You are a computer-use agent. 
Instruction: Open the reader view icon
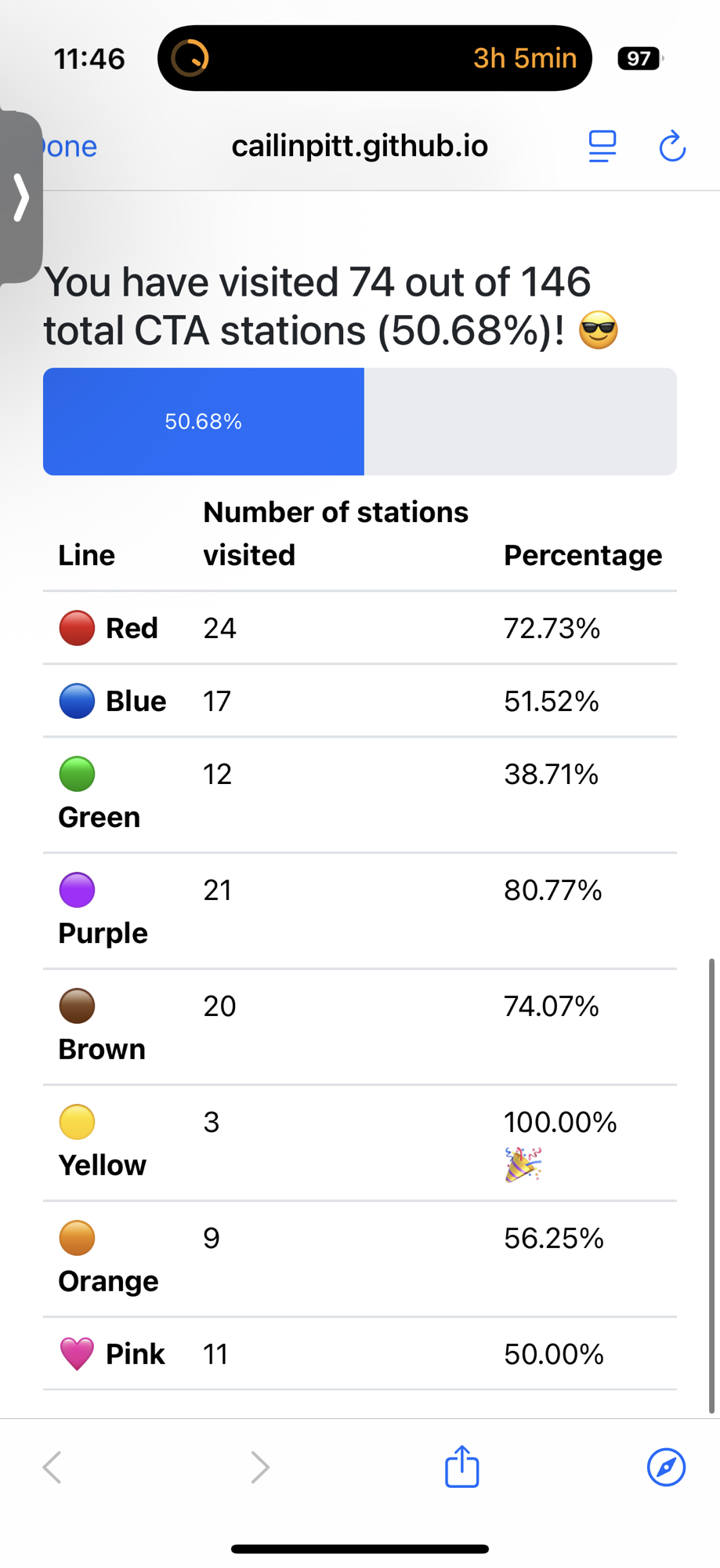602,147
